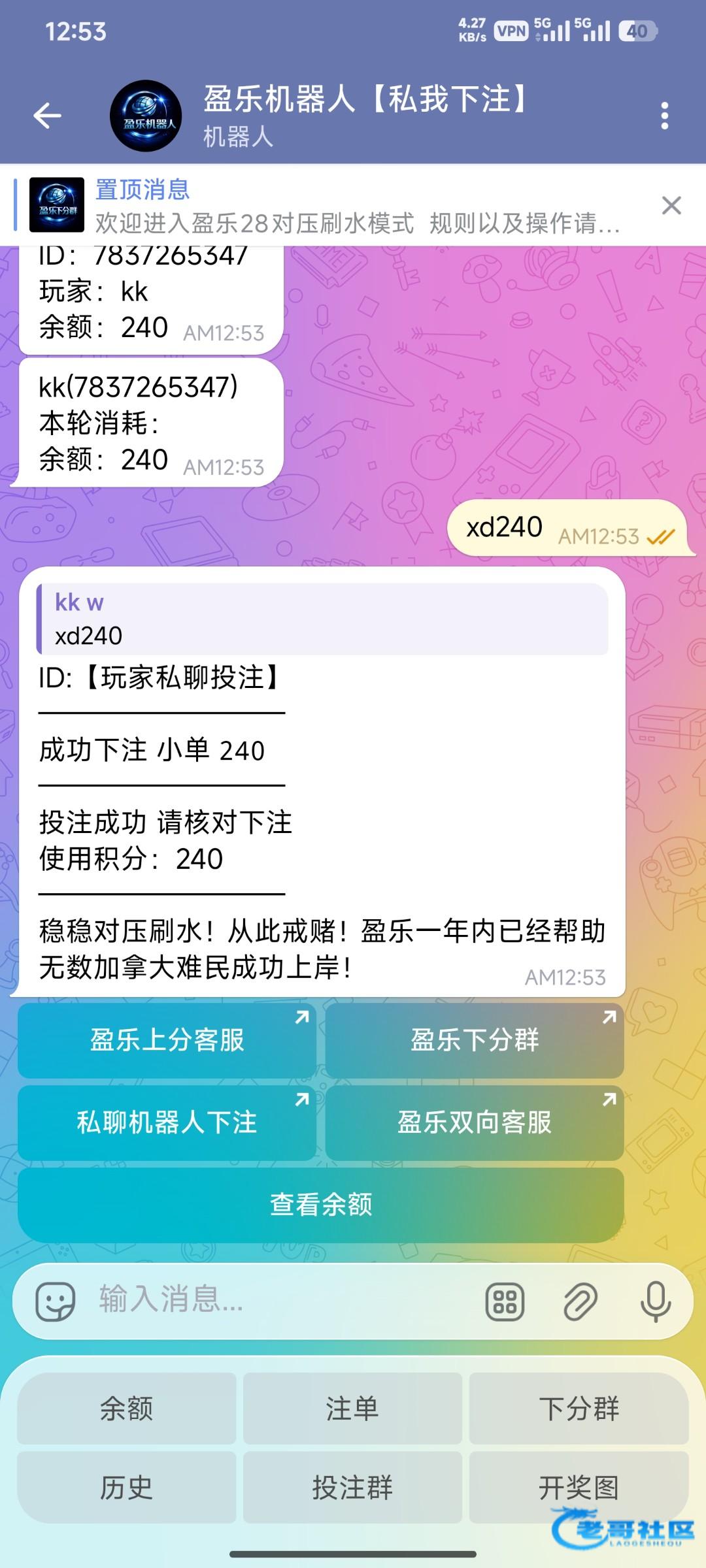Attach a file with the paperclip
Image resolution: width=706 pixels, height=1568 pixels.
click(x=580, y=1301)
